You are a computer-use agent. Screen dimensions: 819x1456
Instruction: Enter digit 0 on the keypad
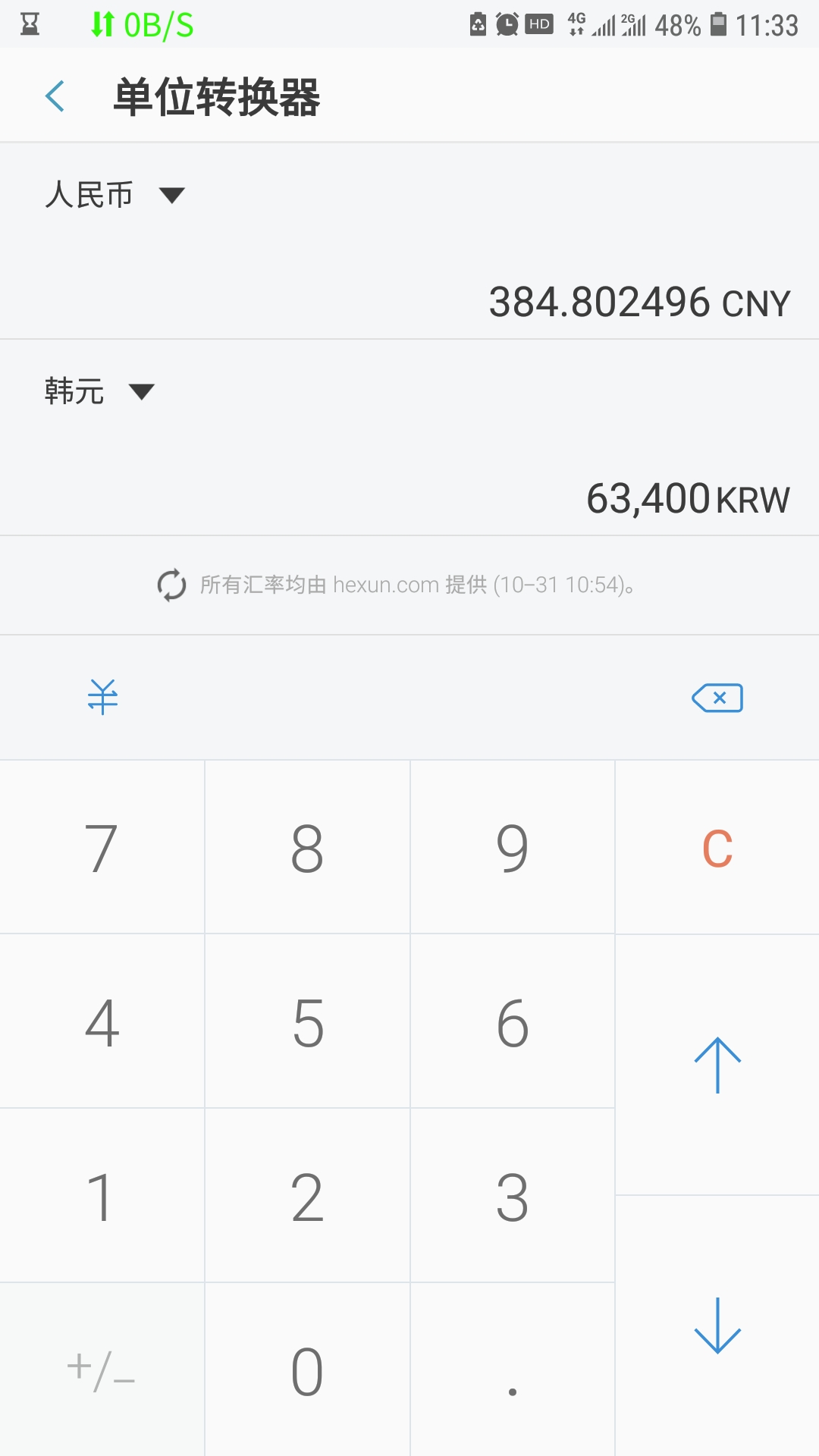307,1370
